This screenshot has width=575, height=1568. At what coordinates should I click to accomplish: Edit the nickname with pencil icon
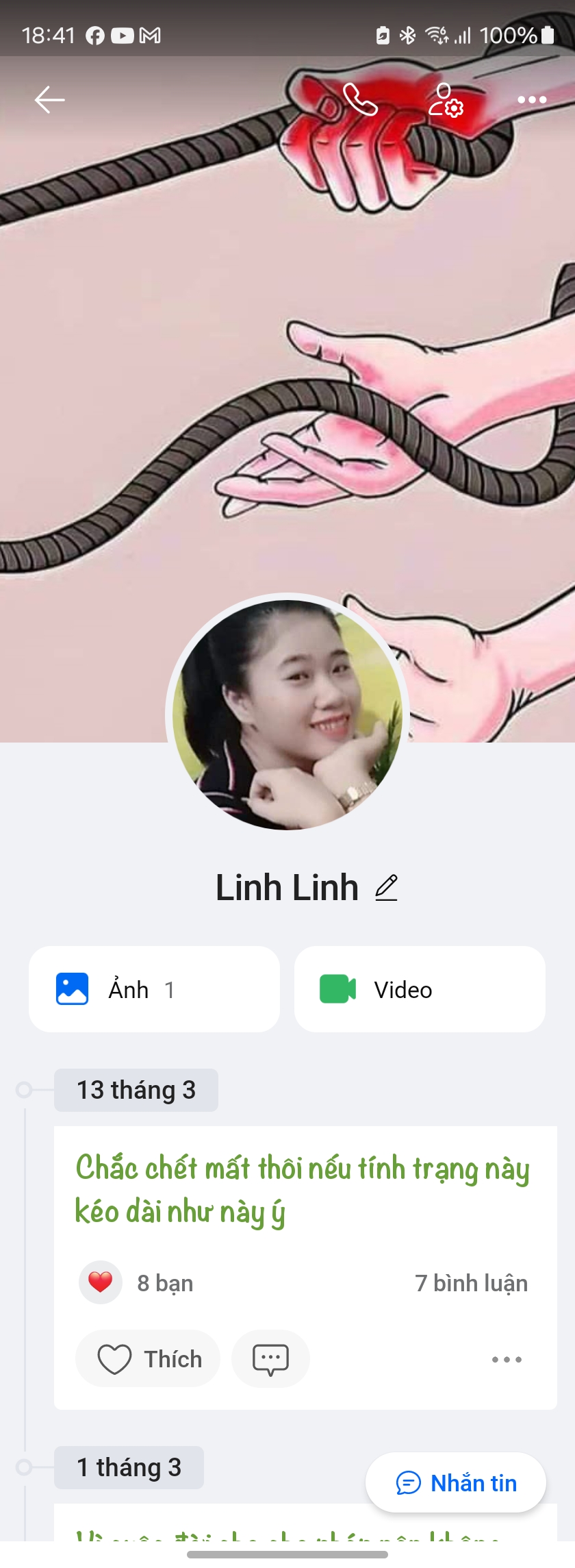(x=387, y=888)
